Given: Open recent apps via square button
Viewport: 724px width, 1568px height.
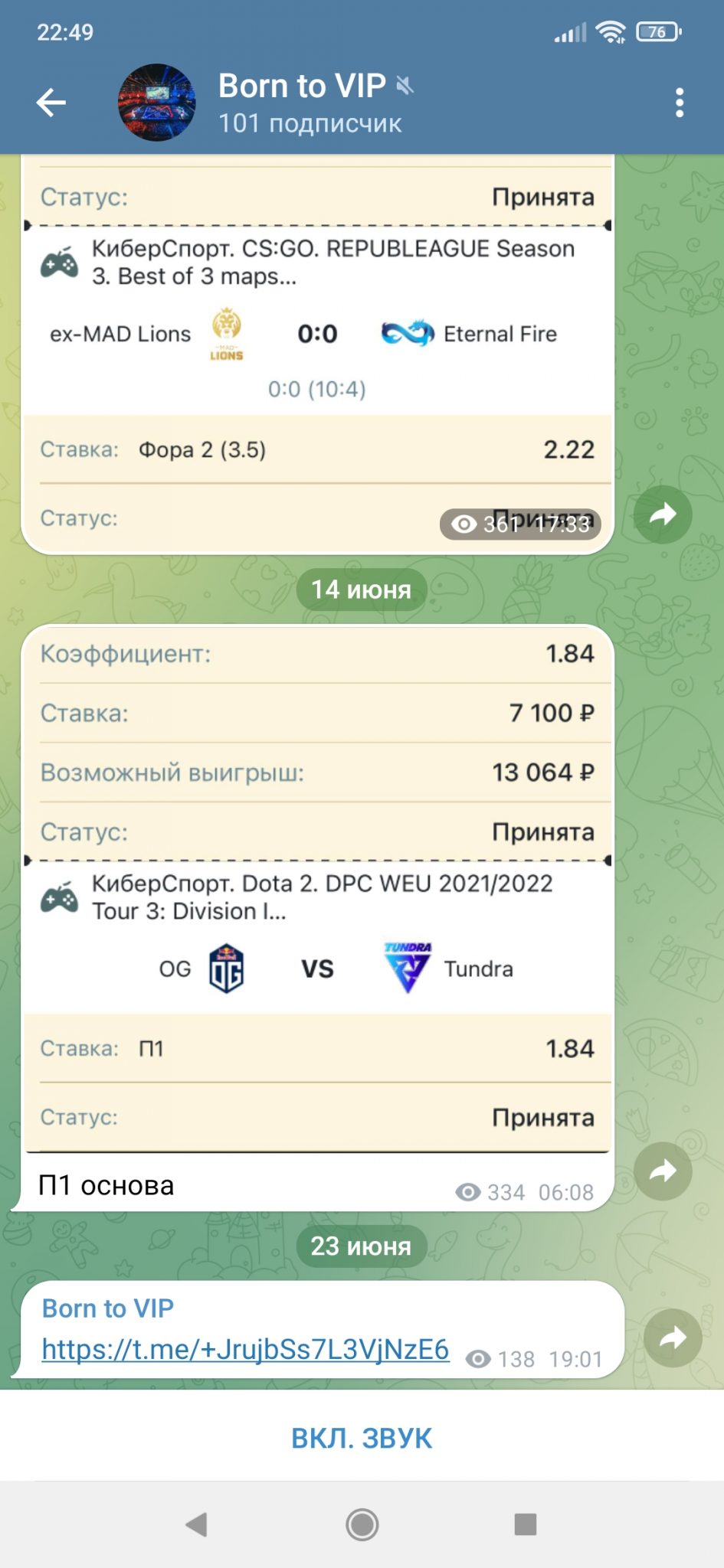Looking at the screenshot, I should point(526,1524).
